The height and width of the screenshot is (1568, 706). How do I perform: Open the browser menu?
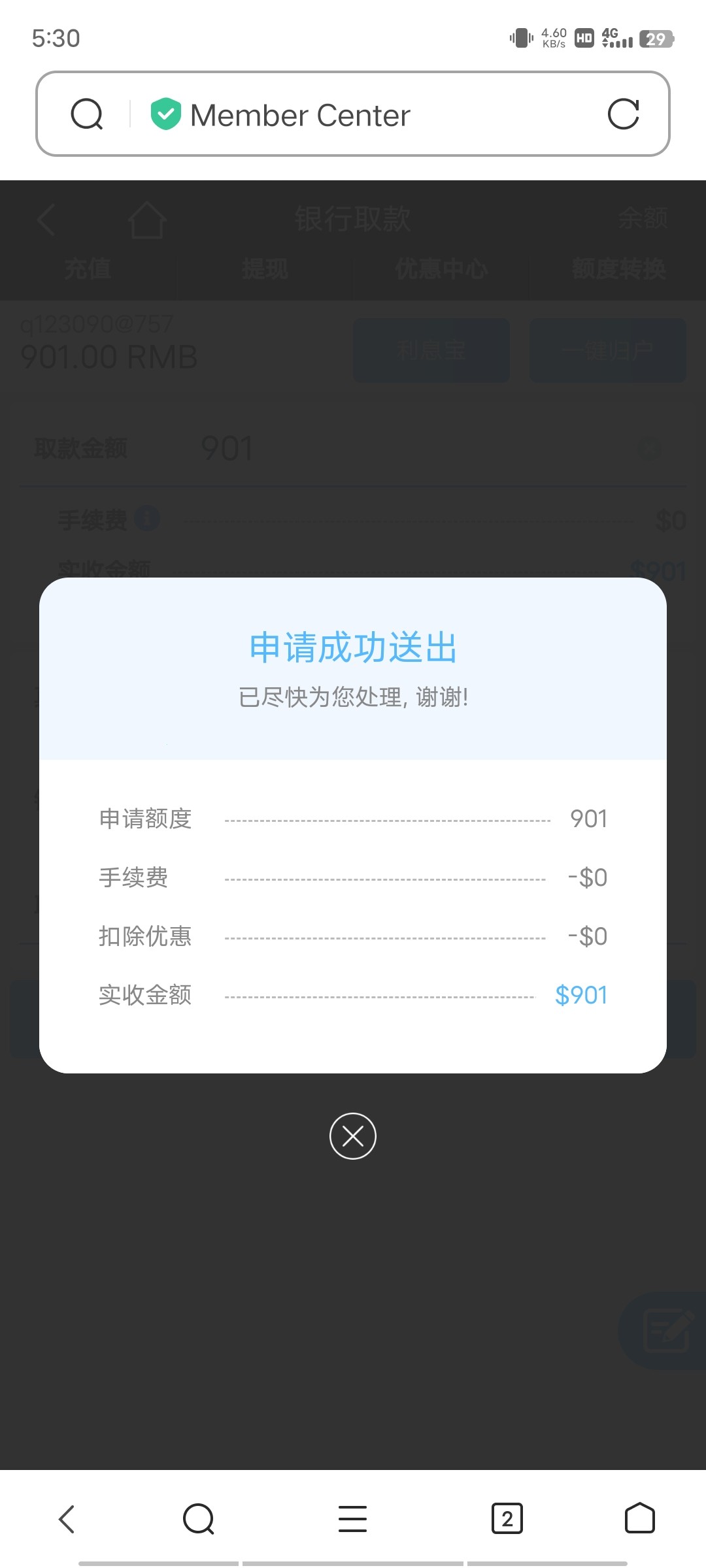coord(353,1519)
